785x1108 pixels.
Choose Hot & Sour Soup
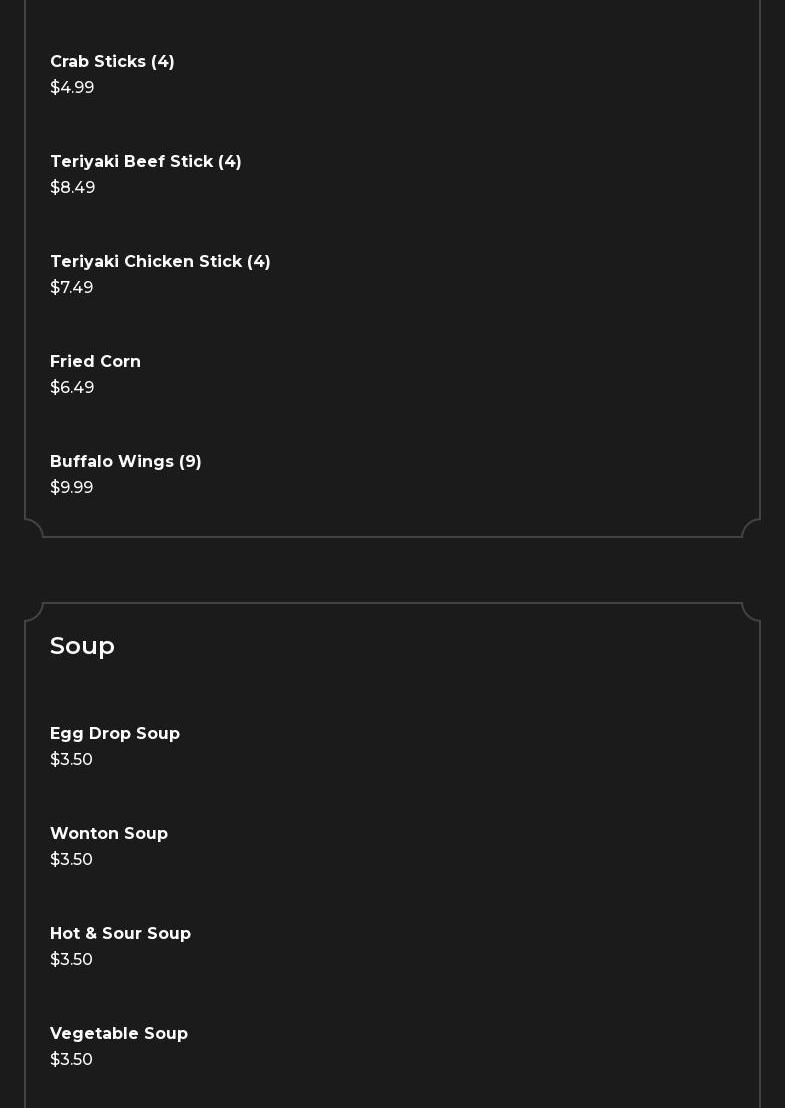(x=120, y=934)
